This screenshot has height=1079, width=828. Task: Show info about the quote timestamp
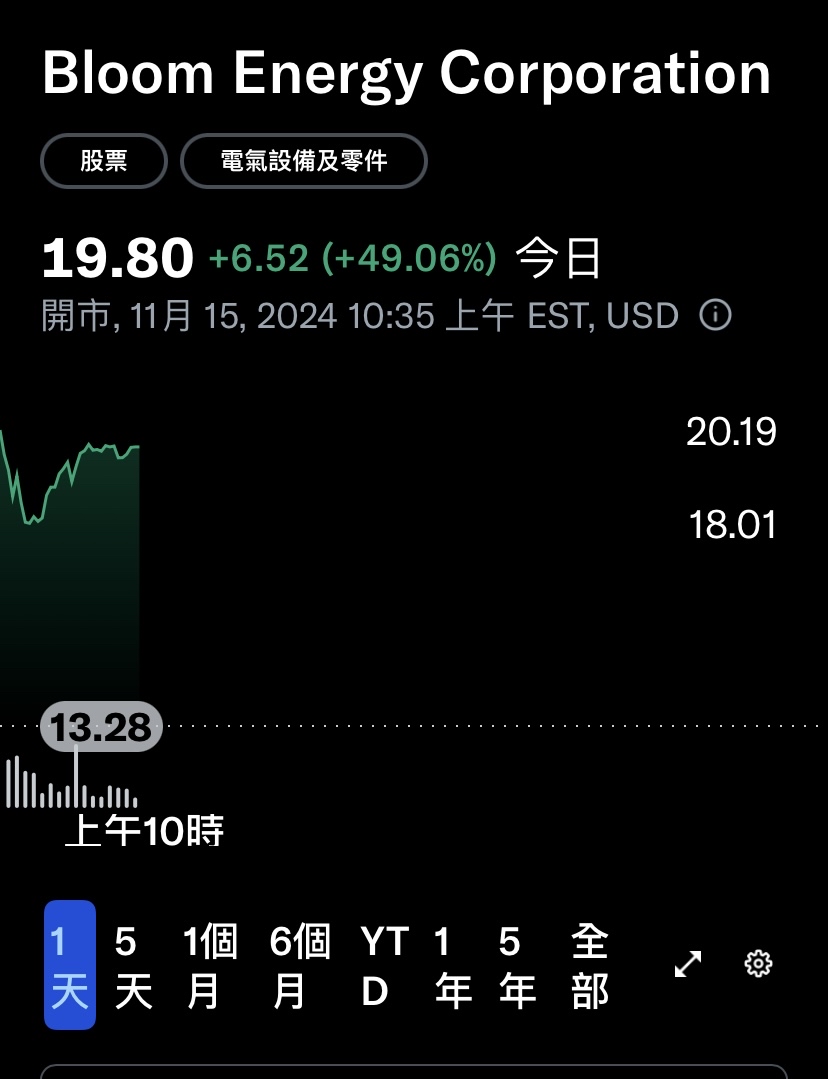715,317
